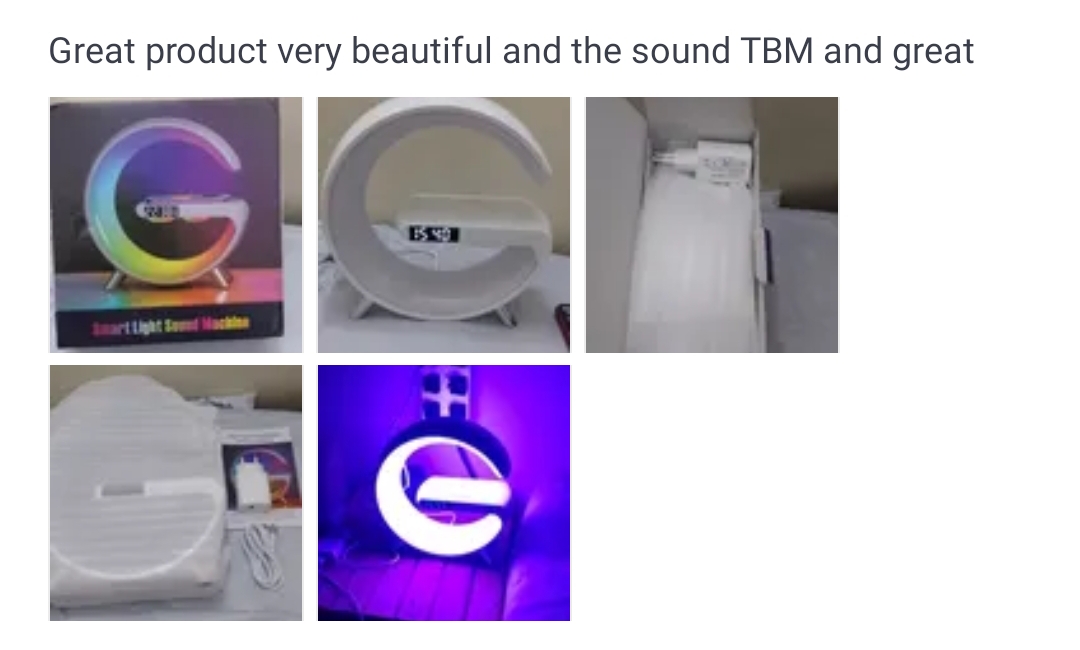View the white lamp with clock display photo
The image size is (1080, 650).
pos(444,225)
